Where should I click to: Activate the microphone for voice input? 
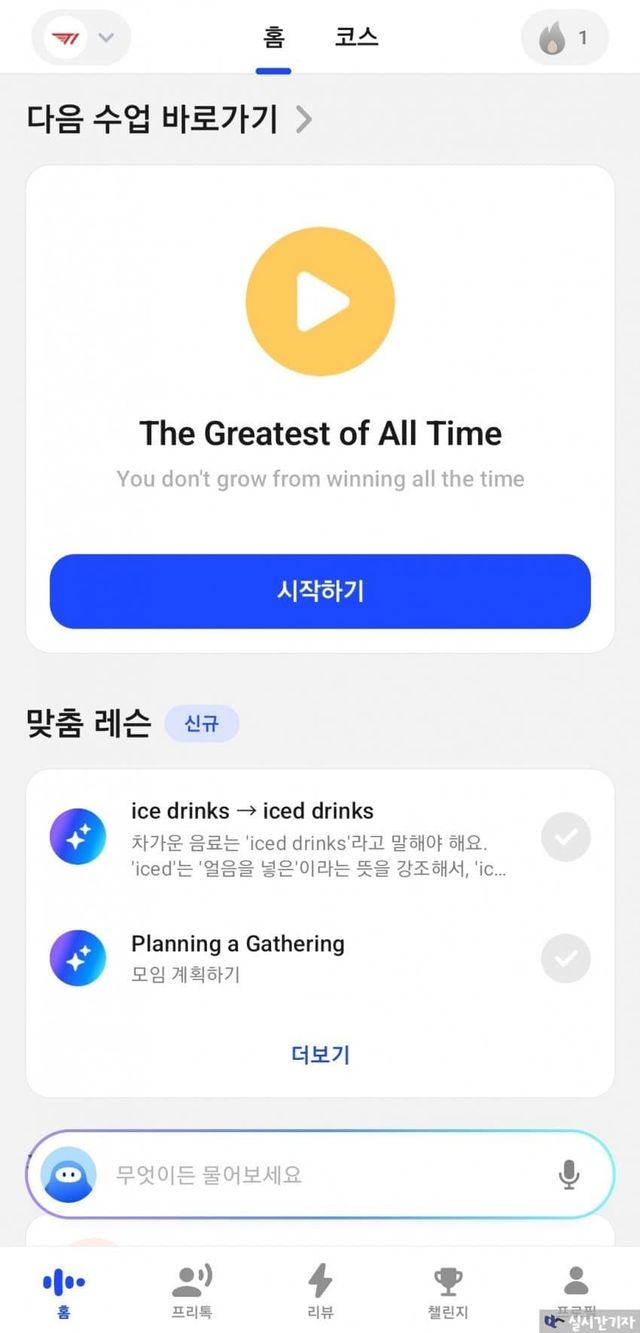point(569,1175)
